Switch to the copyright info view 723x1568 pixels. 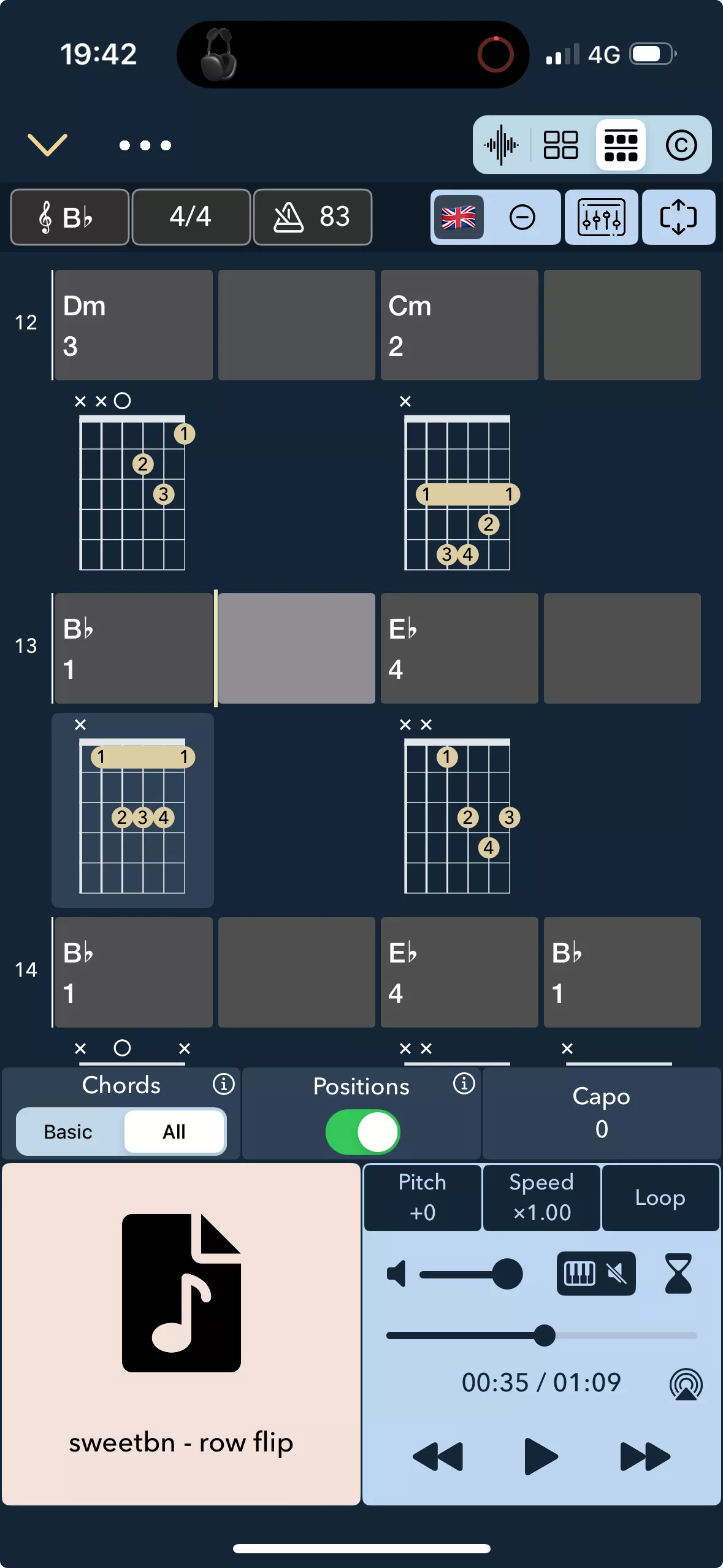pos(681,145)
